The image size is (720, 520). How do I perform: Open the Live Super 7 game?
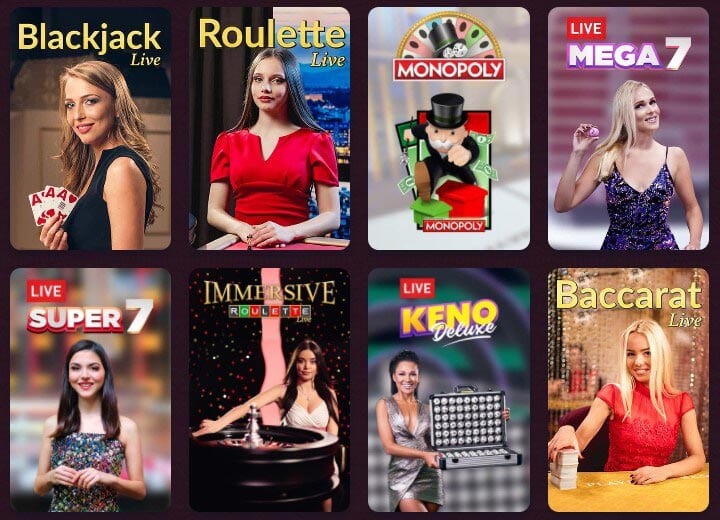90,390
